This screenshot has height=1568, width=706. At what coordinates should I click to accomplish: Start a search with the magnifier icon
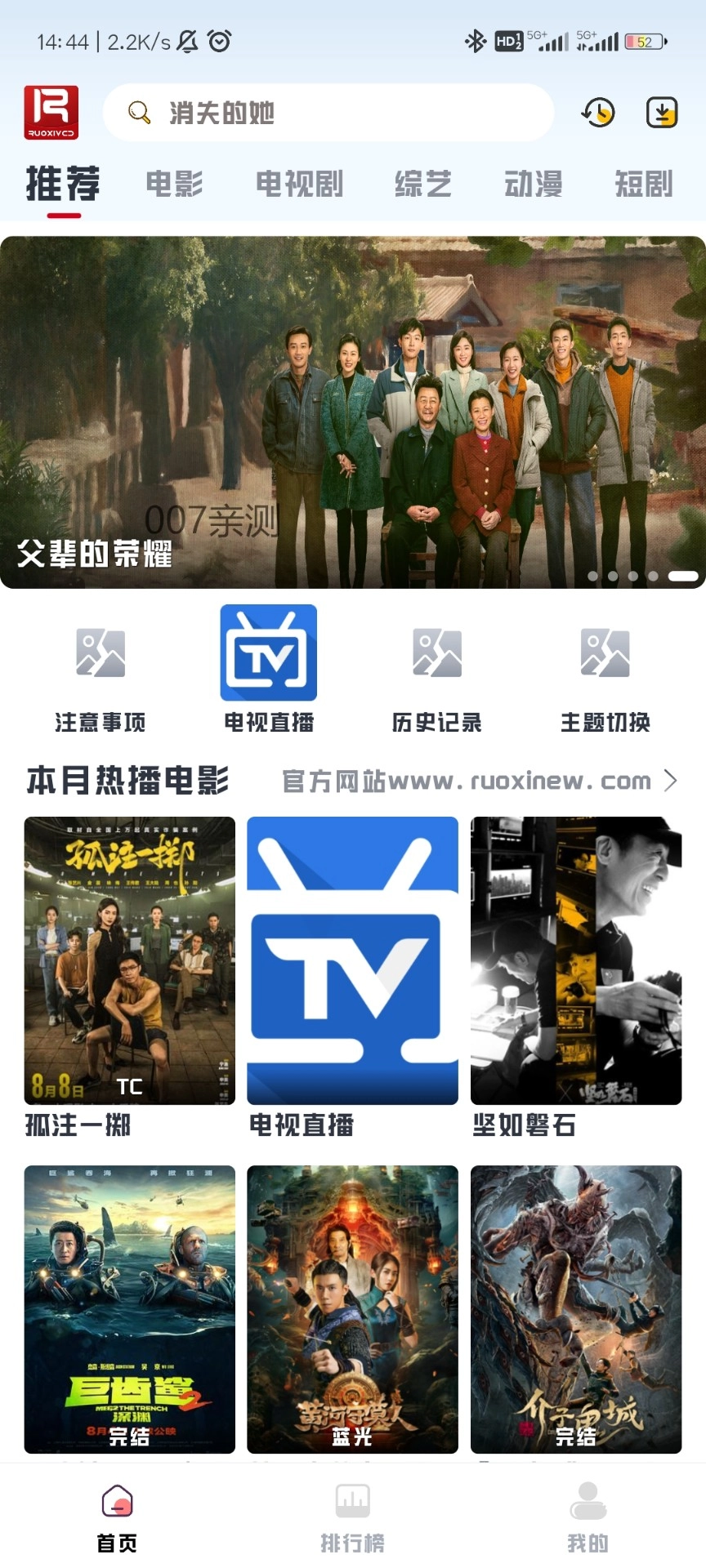(x=139, y=113)
